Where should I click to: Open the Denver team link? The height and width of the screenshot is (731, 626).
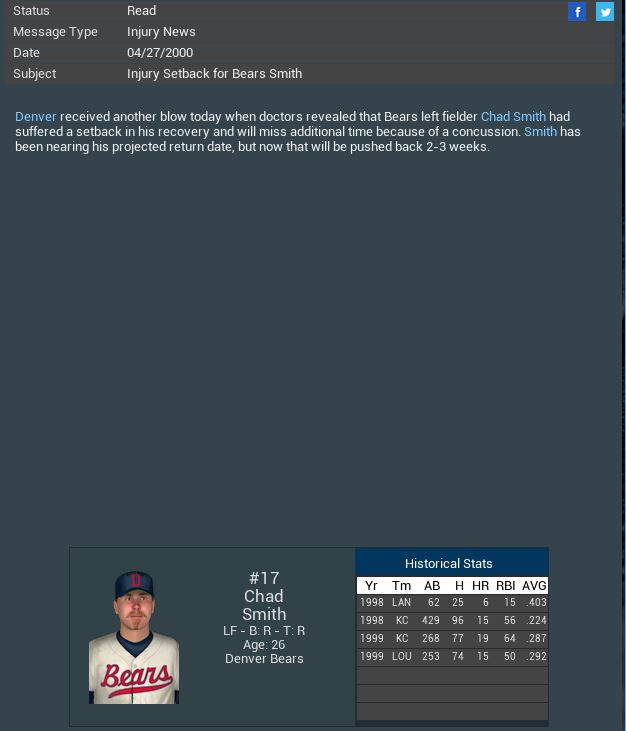click(x=35, y=117)
